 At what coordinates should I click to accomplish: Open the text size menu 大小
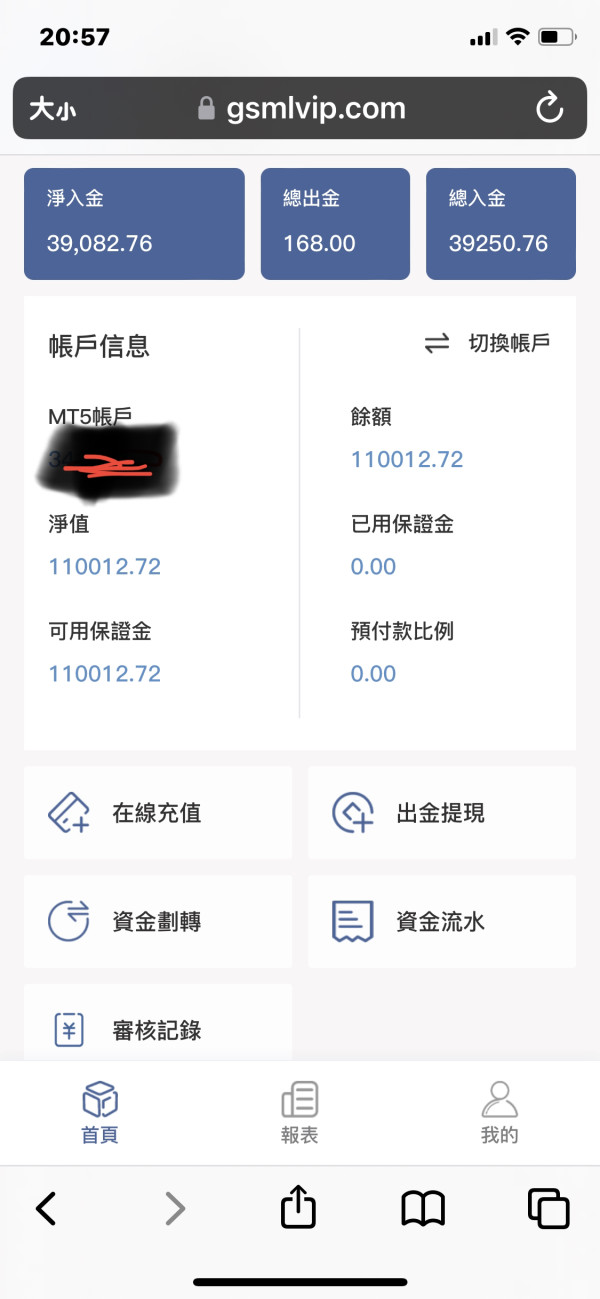pyautogui.click(x=53, y=108)
